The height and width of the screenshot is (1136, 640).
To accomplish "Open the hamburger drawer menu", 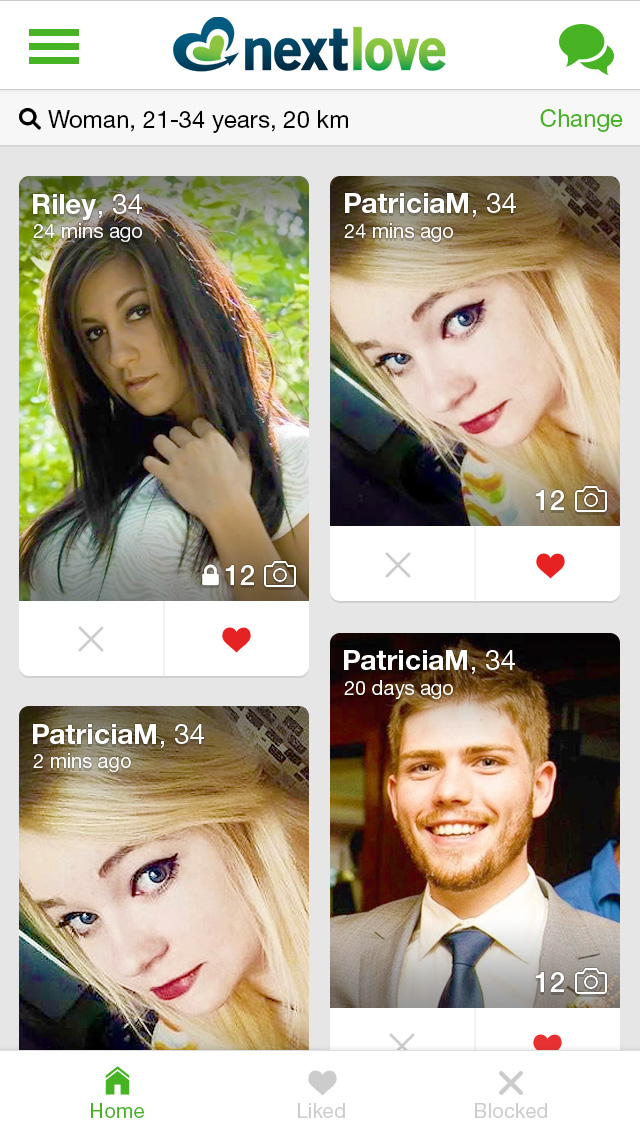I will 54,46.
